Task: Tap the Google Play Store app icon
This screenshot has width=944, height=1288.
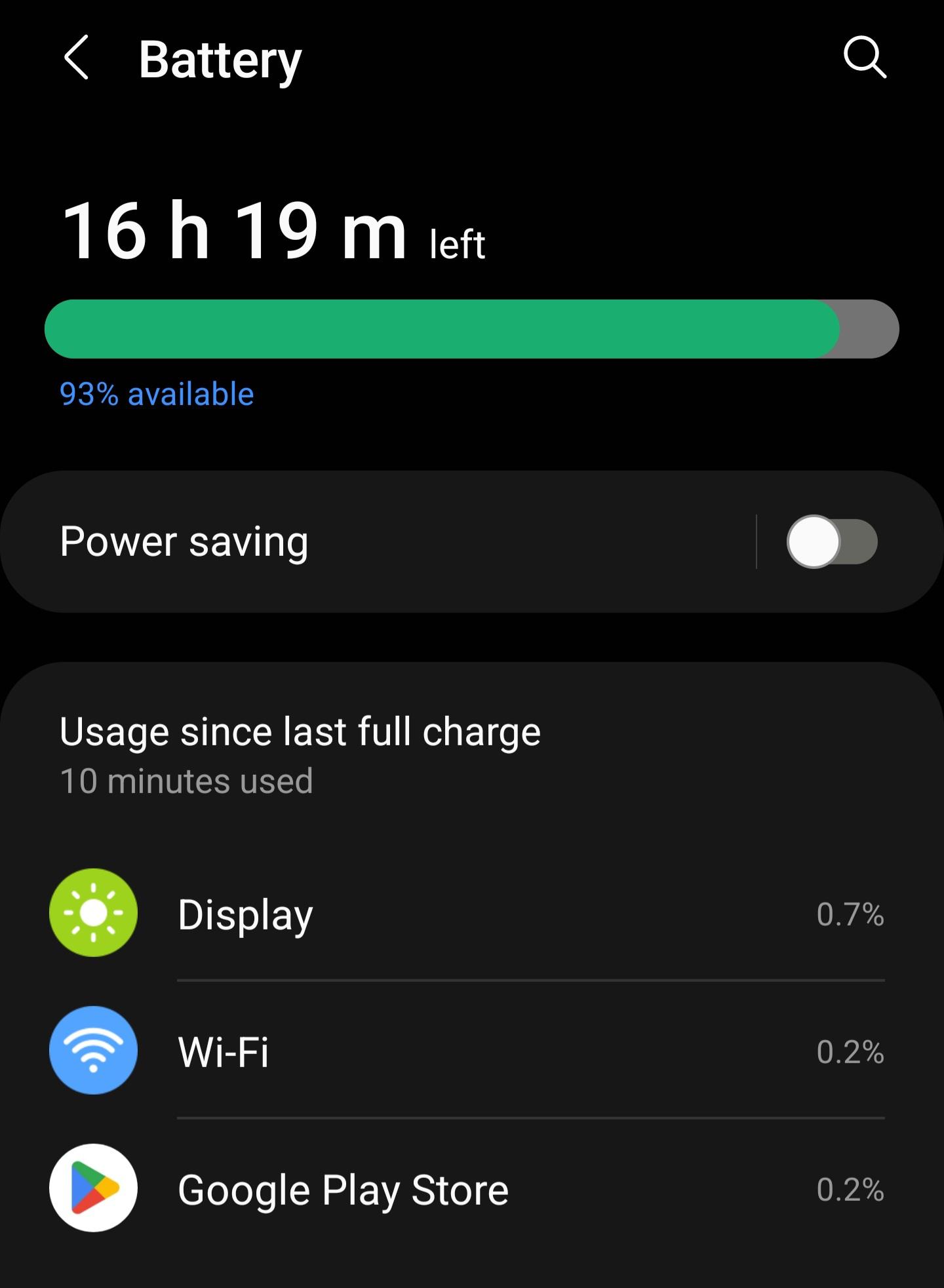Action: tap(94, 1188)
